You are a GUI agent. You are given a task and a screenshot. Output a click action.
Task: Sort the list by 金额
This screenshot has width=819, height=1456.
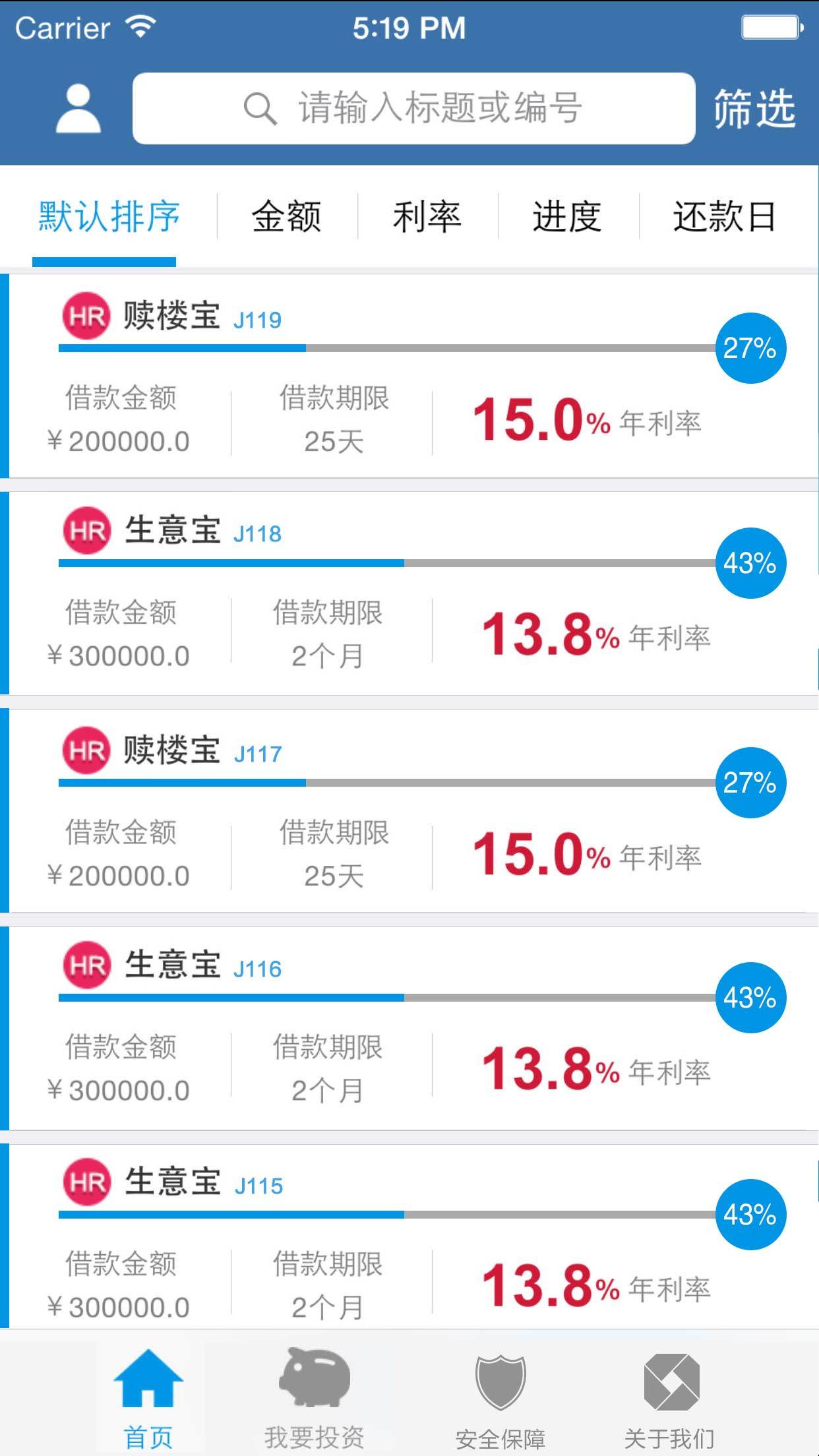287,216
